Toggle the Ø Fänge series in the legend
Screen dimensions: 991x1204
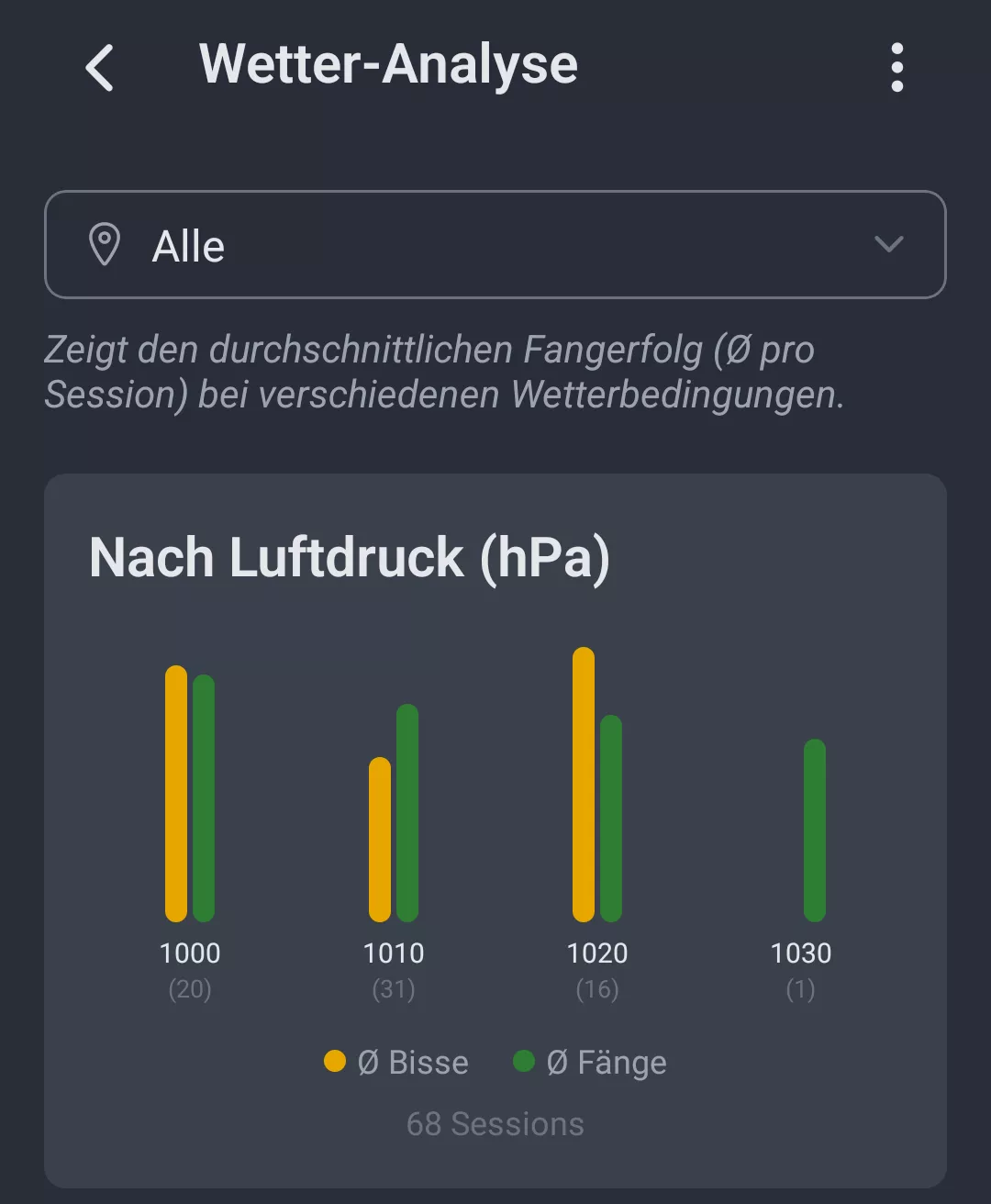click(587, 1062)
